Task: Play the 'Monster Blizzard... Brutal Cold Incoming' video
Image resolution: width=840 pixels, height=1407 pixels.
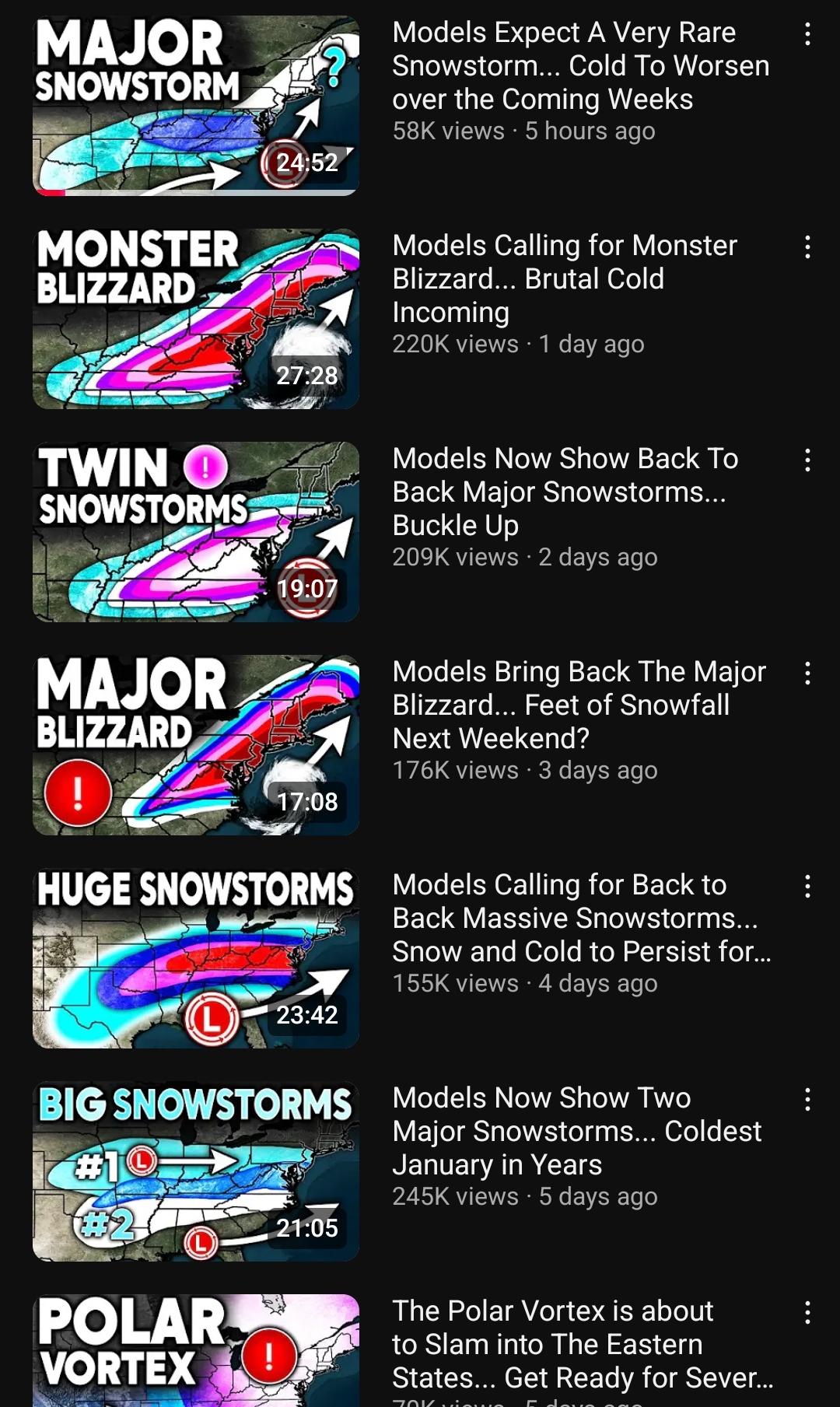Action: coord(195,318)
